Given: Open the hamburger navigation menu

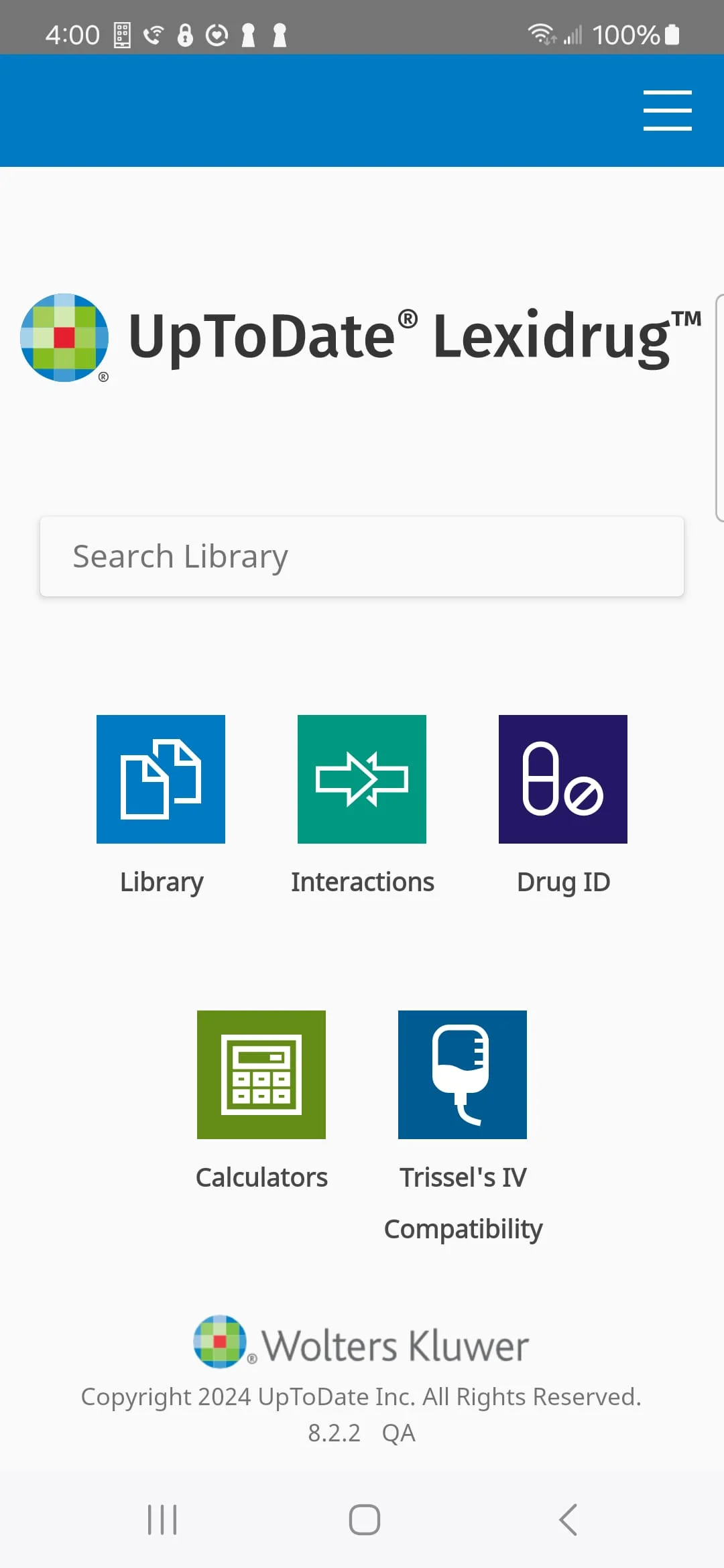Looking at the screenshot, I should (667, 110).
